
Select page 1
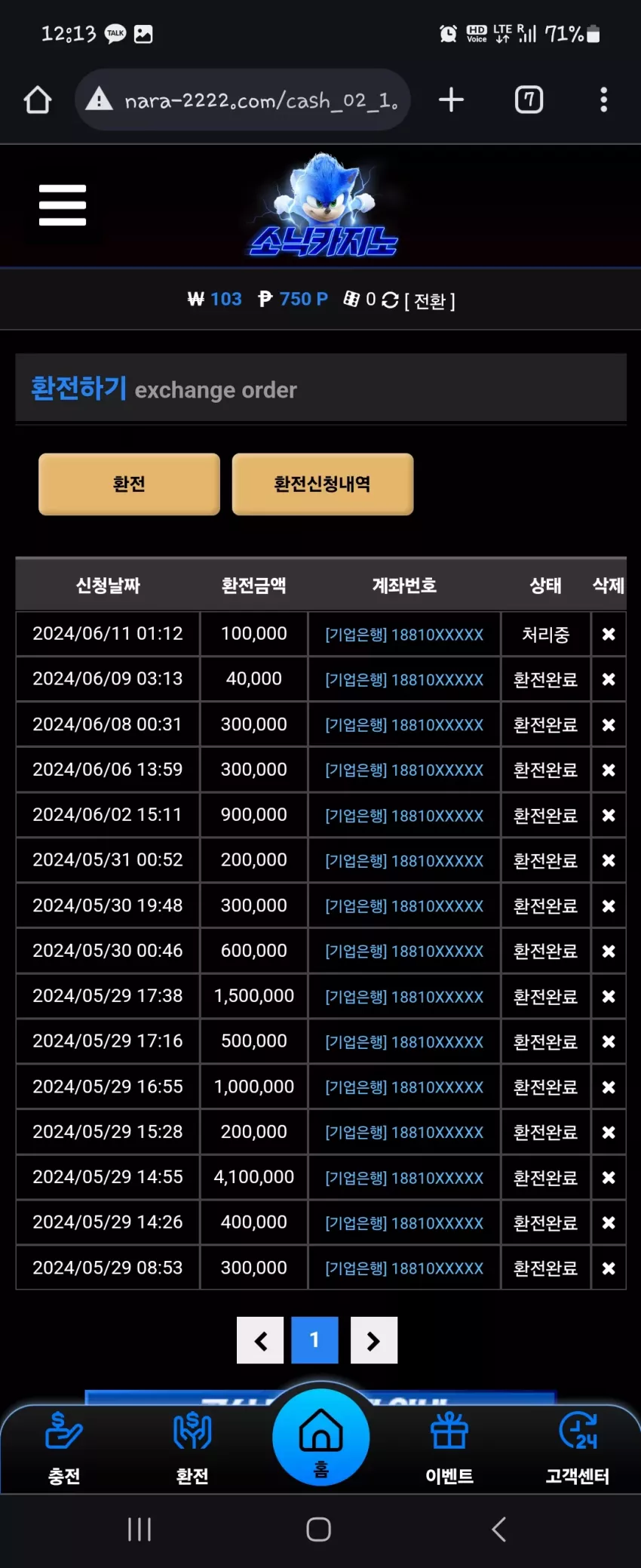[314, 1340]
